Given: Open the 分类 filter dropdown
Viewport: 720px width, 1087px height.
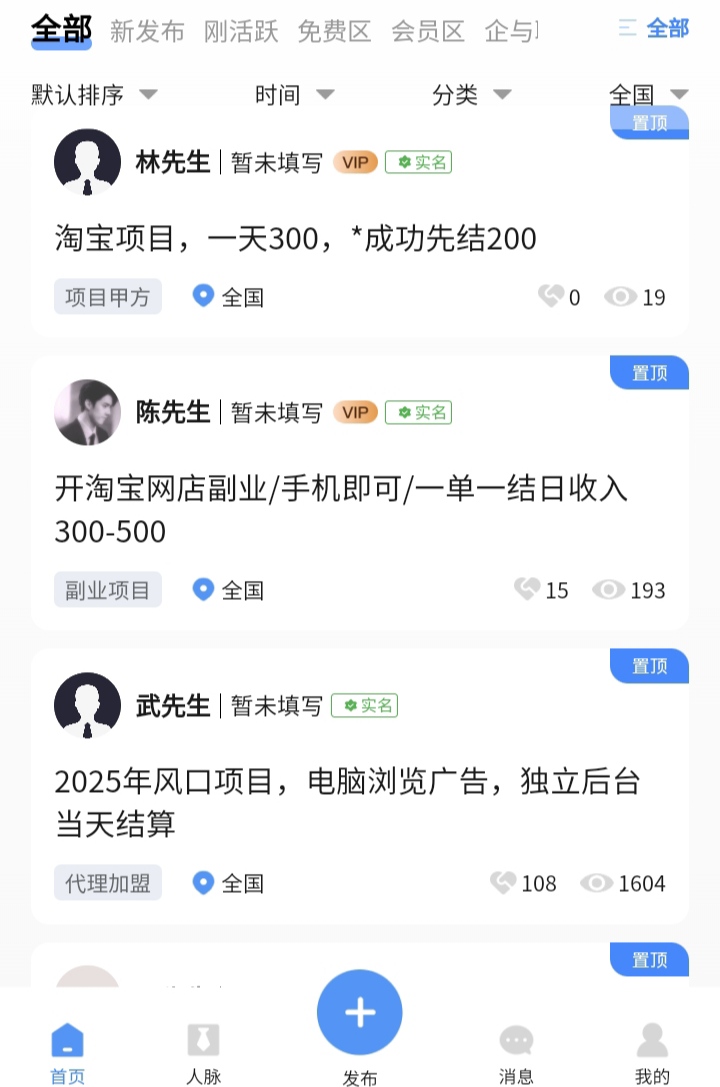Looking at the screenshot, I should (x=471, y=95).
